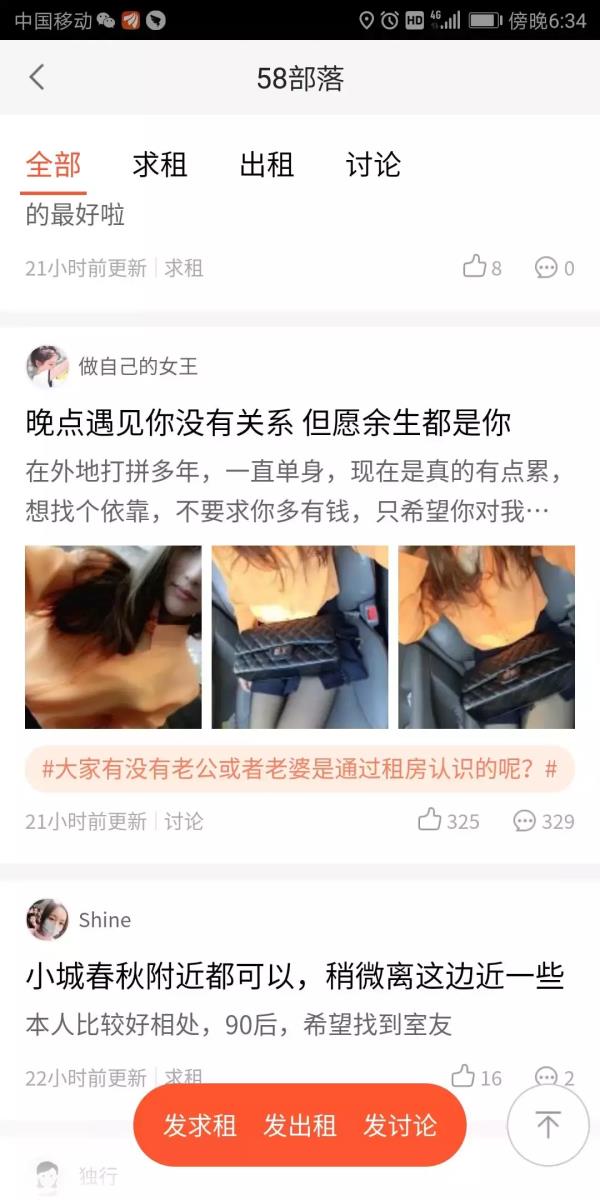This screenshot has height=1200, width=600.
Task: View first photo in 做自己的女王's post
Action: coord(113,637)
